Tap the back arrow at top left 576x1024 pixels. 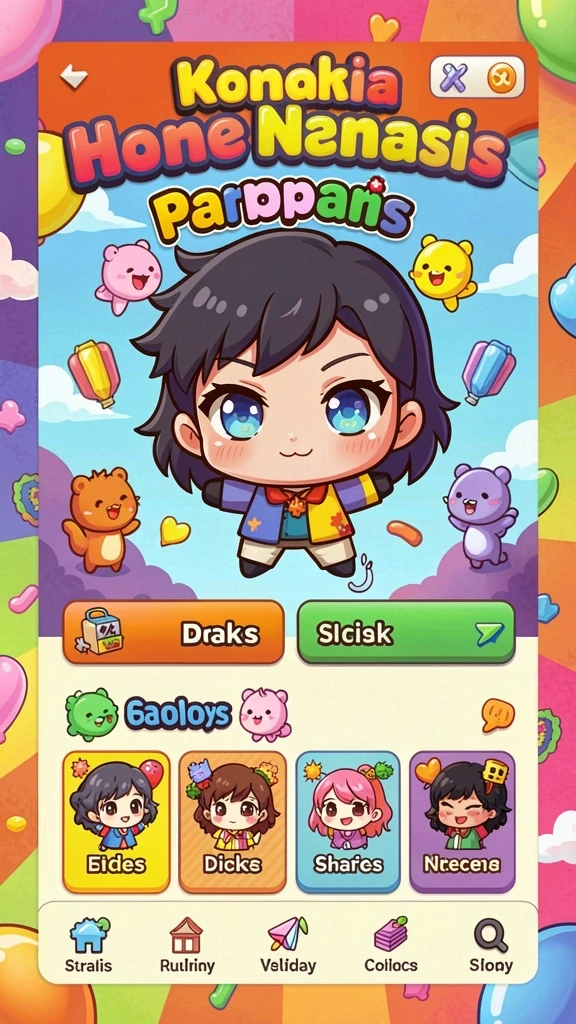click(73, 78)
